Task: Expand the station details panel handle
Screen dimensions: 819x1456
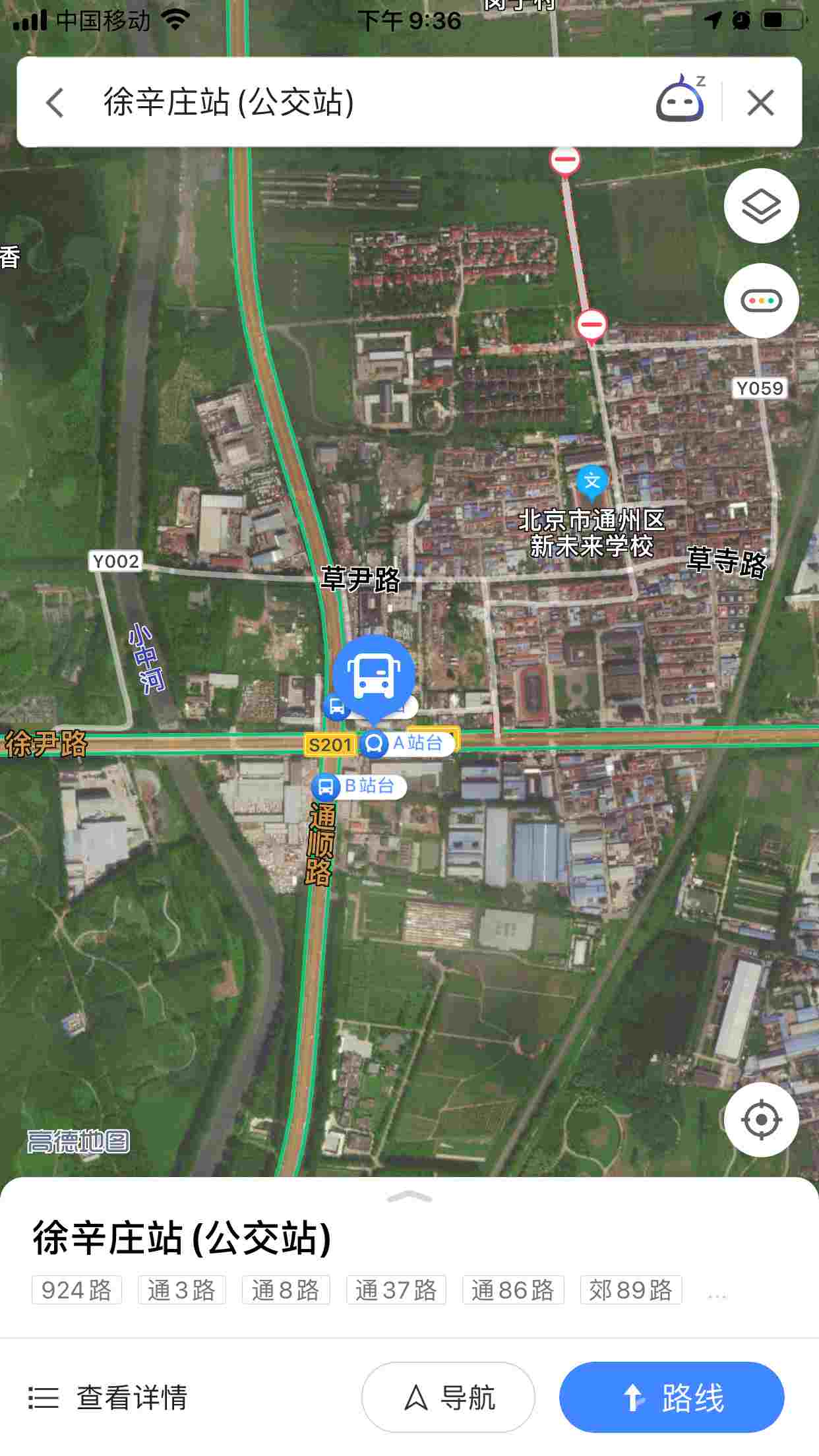Action: (x=409, y=1197)
